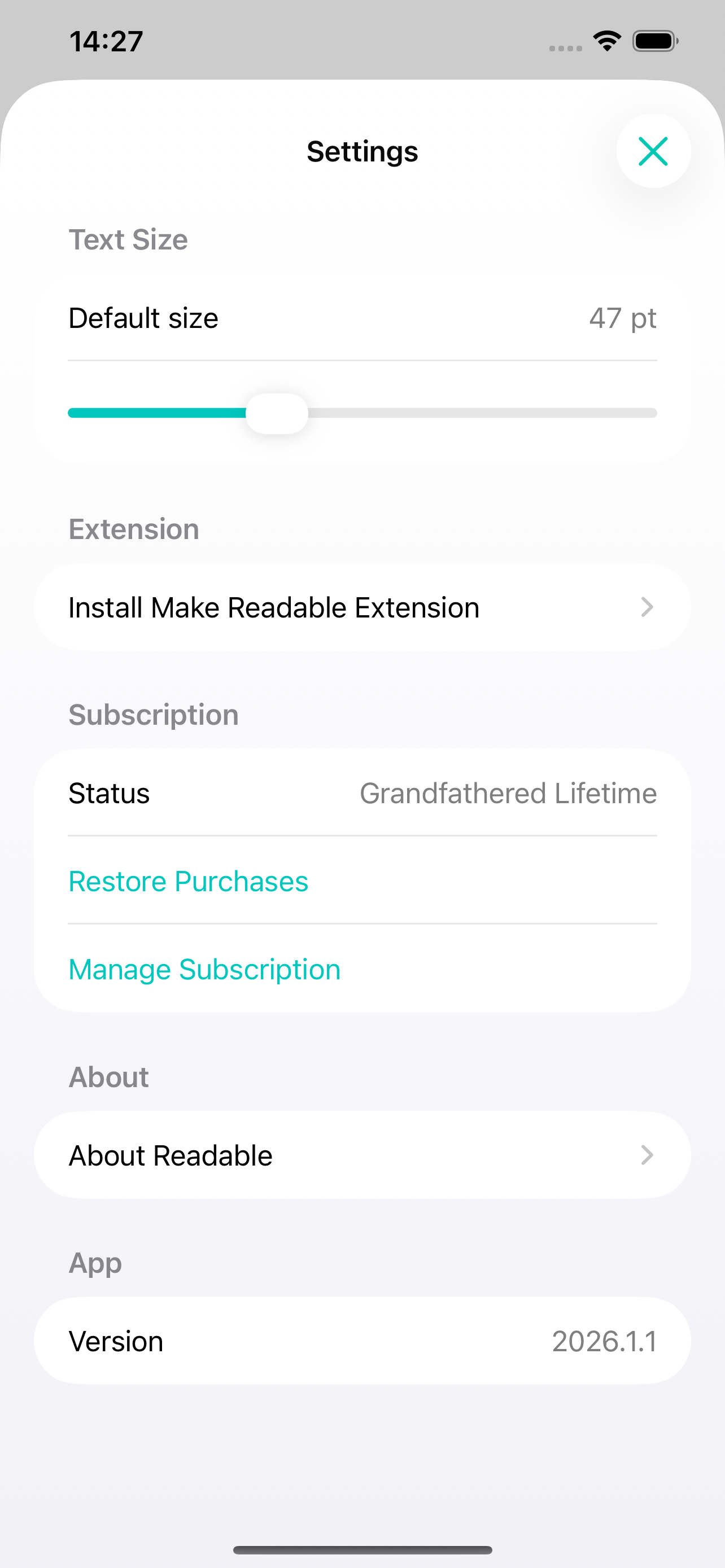
Task: Close the Settings sheet
Action: [x=653, y=151]
